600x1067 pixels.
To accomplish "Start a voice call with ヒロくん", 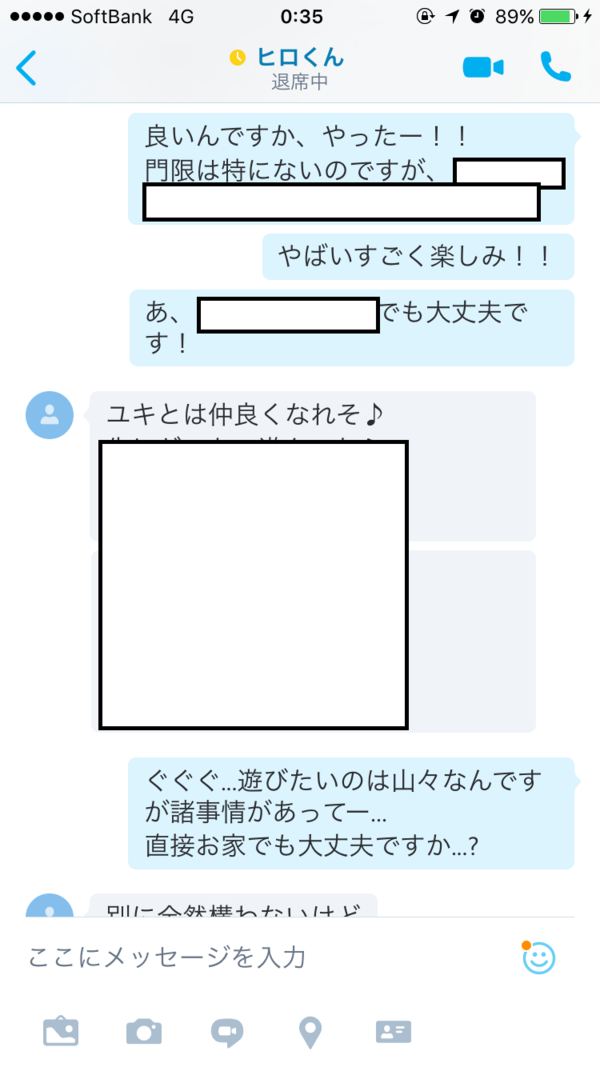I will (555, 67).
